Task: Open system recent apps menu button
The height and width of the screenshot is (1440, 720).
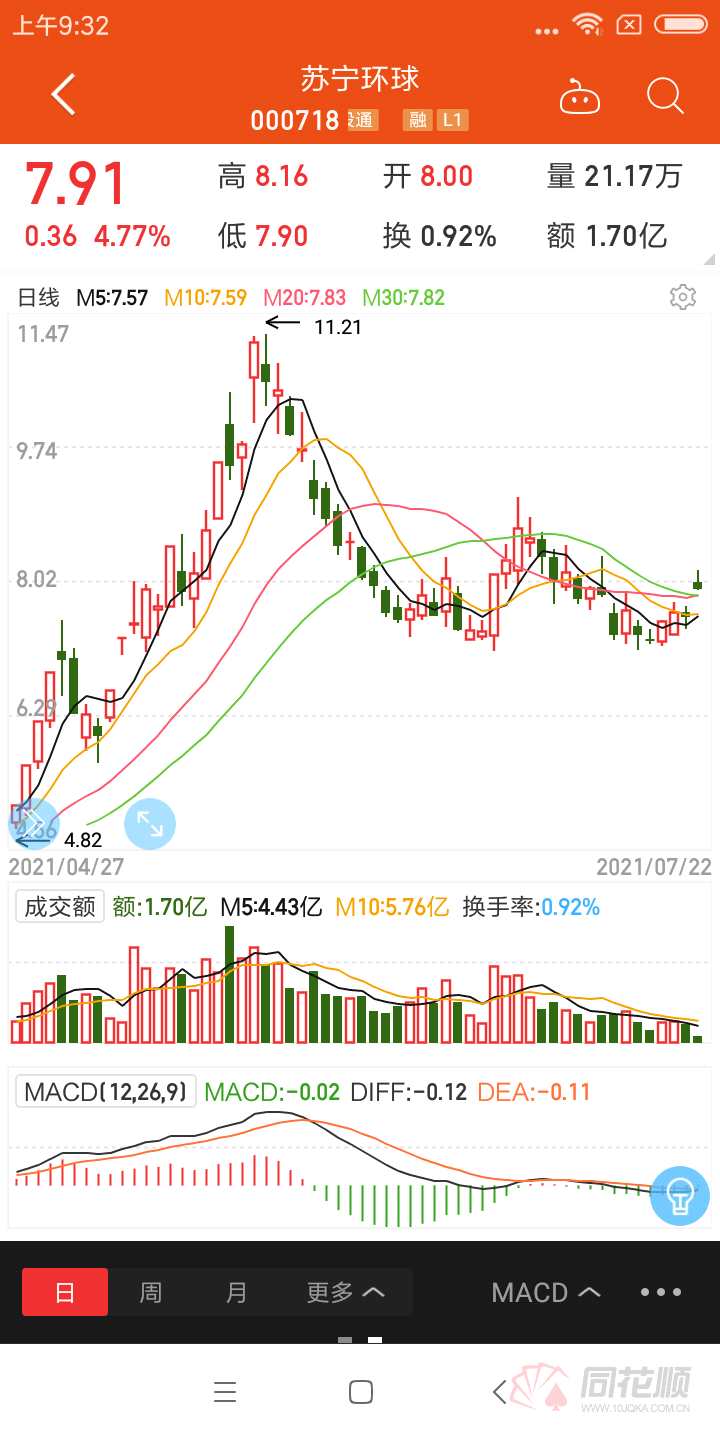Action: 225,1392
